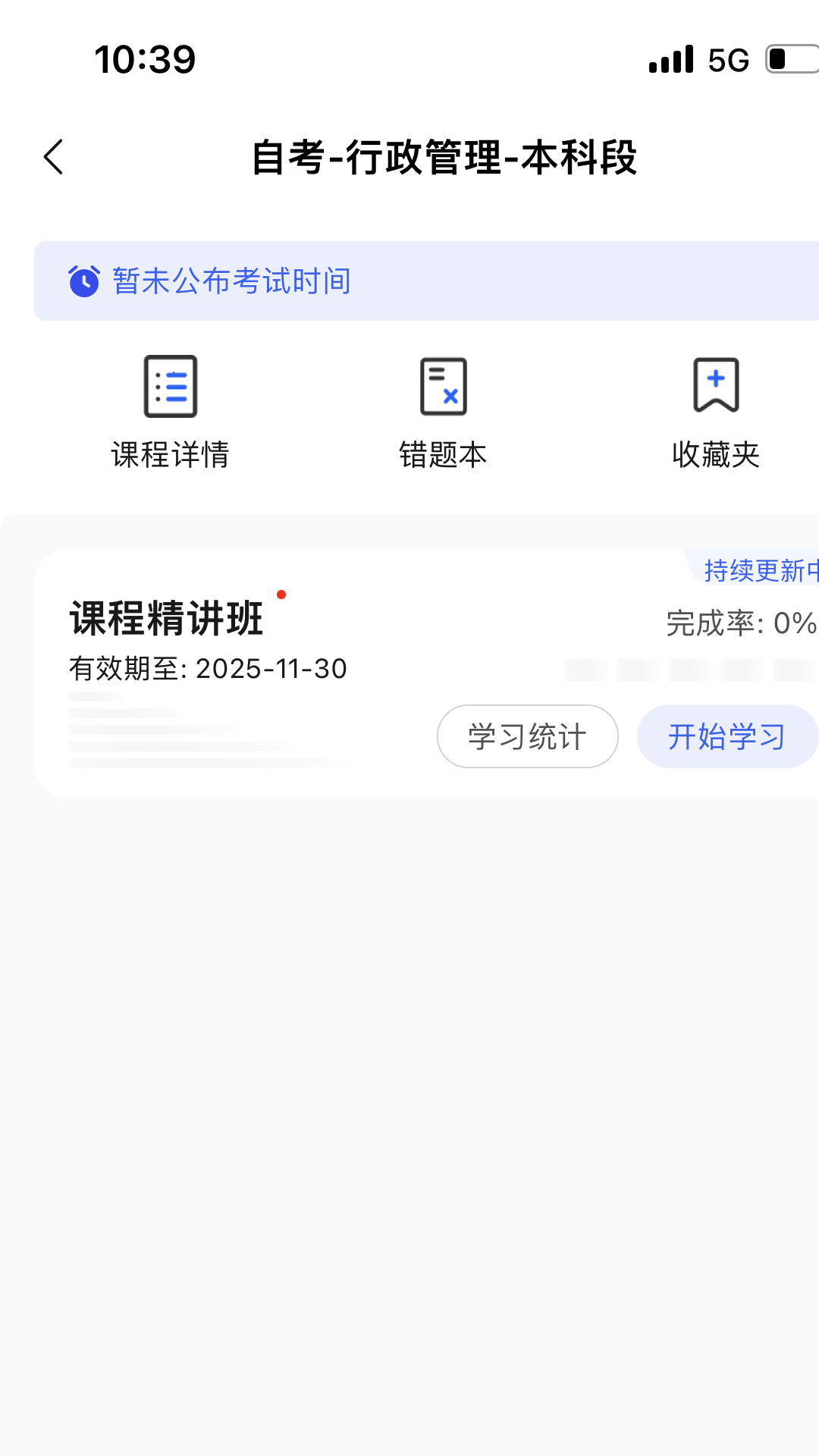Tap the bookmark-plus icon above 收藏夹

click(716, 384)
